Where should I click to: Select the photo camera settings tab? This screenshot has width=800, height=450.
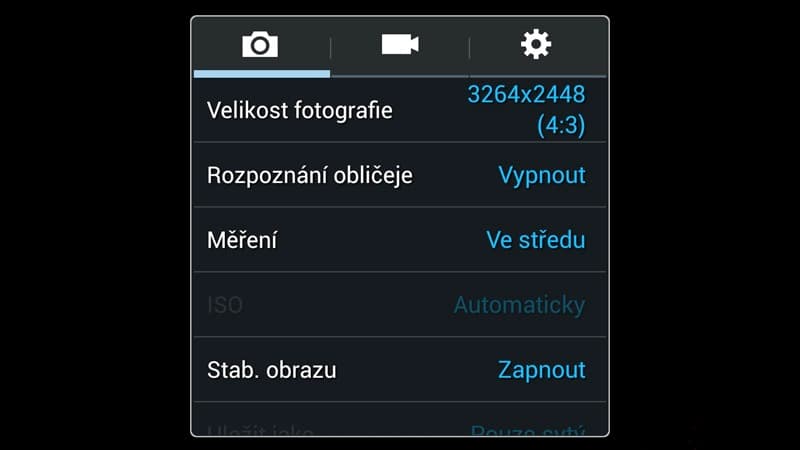tap(260, 45)
